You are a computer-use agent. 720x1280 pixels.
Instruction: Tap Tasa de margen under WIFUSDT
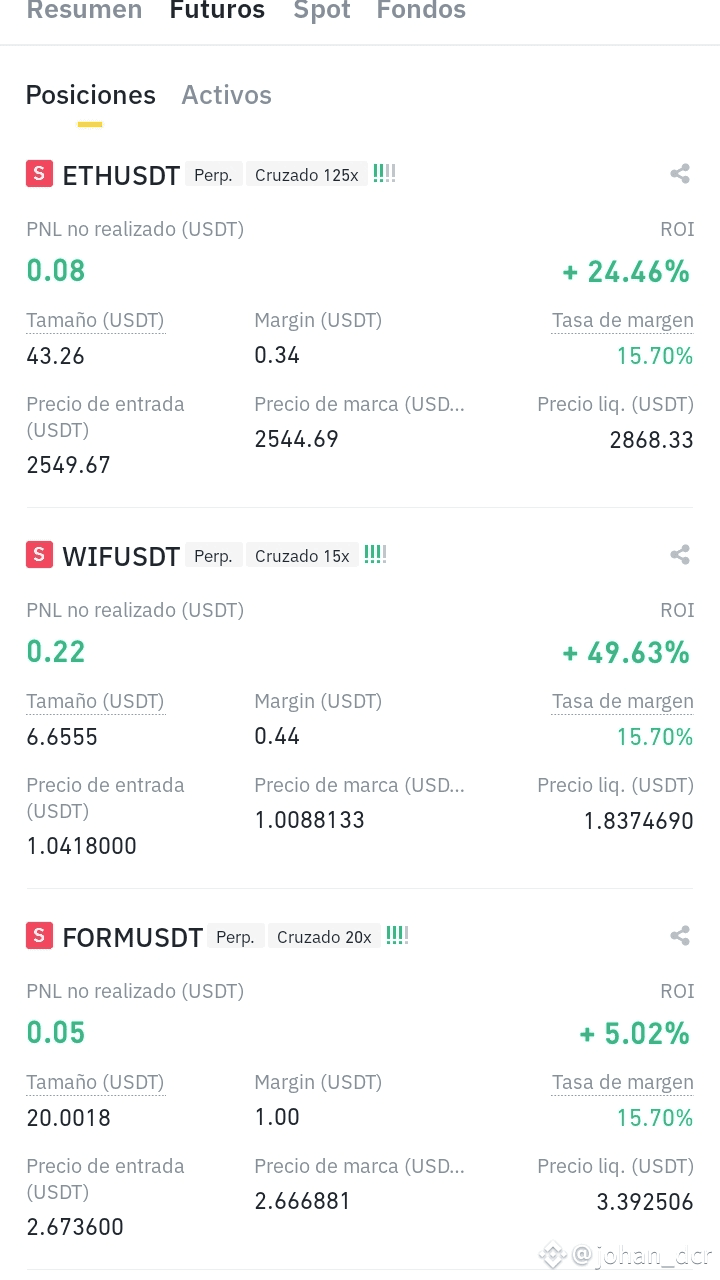pyautogui.click(x=622, y=702)
